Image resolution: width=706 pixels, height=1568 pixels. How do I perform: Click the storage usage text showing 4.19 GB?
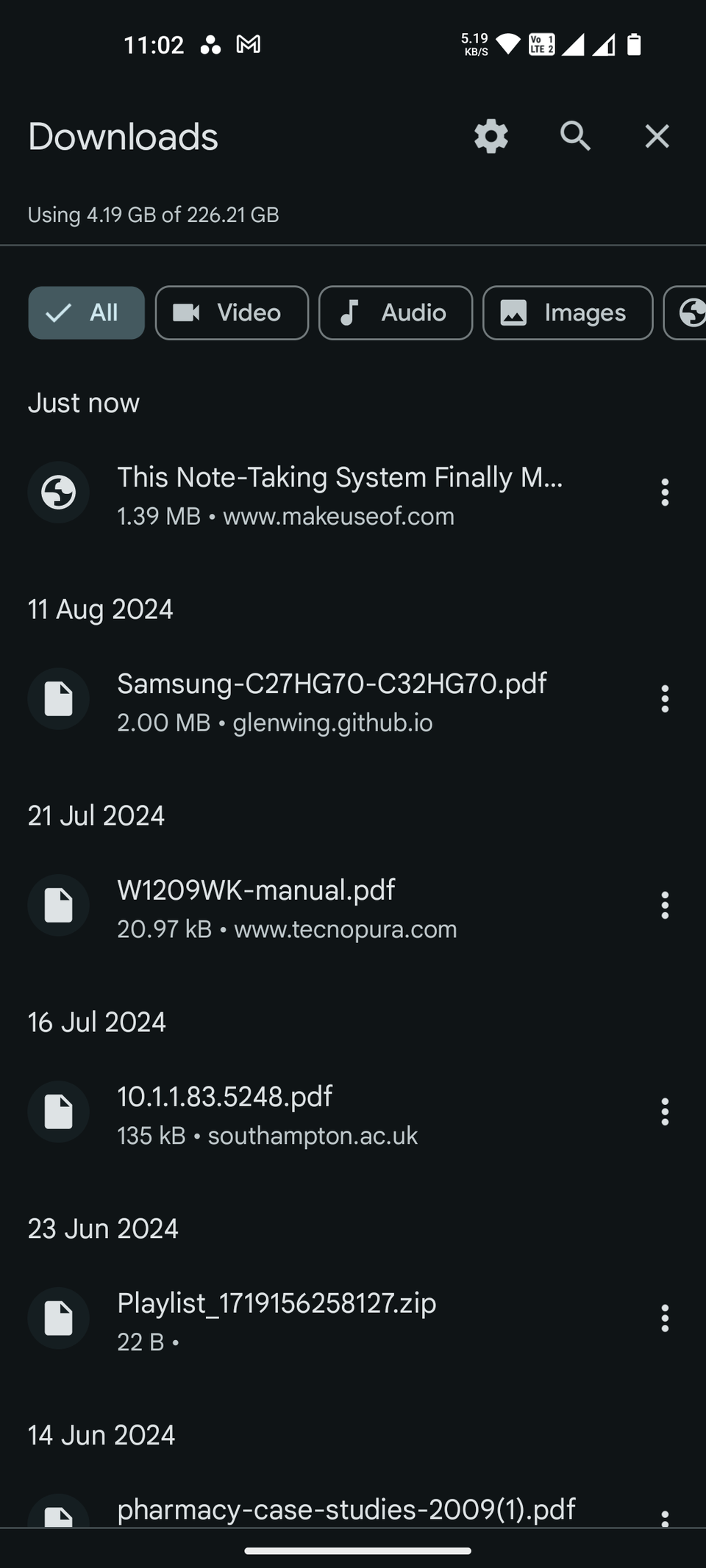(153, 214)
